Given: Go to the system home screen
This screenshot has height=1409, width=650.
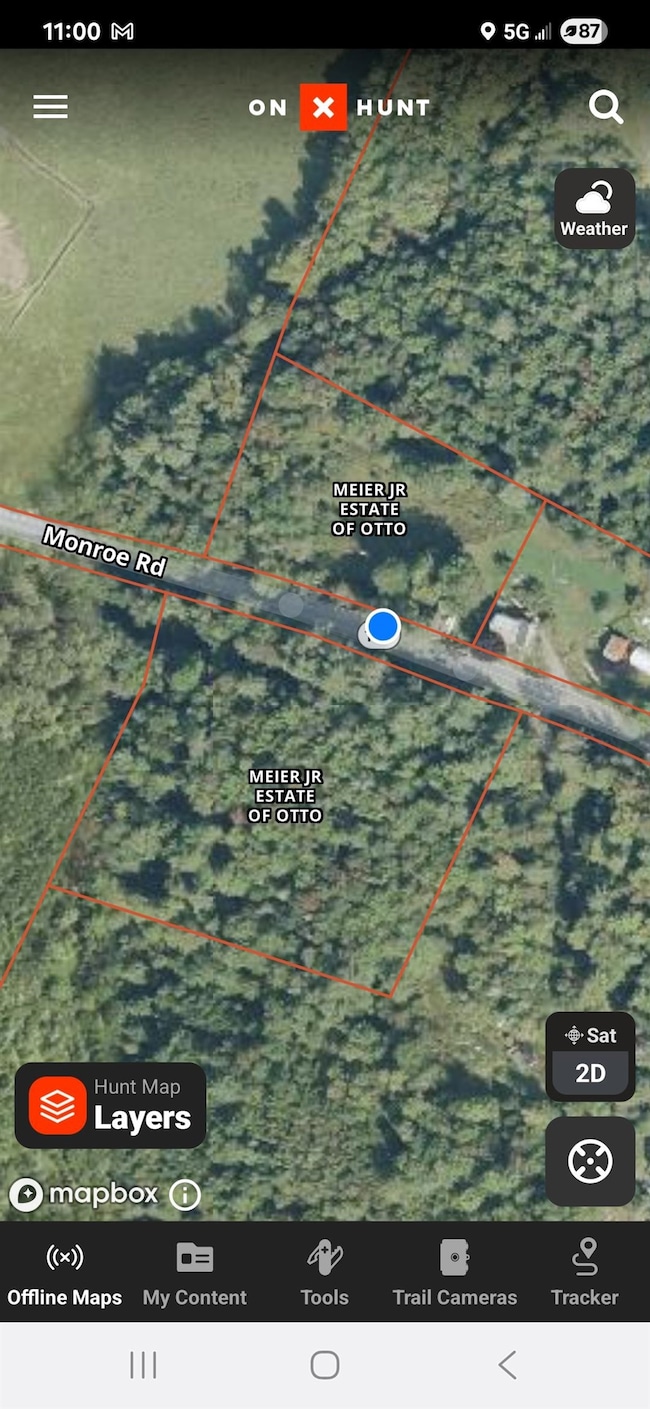Looking at the screenshot, I should [325, 1365].
